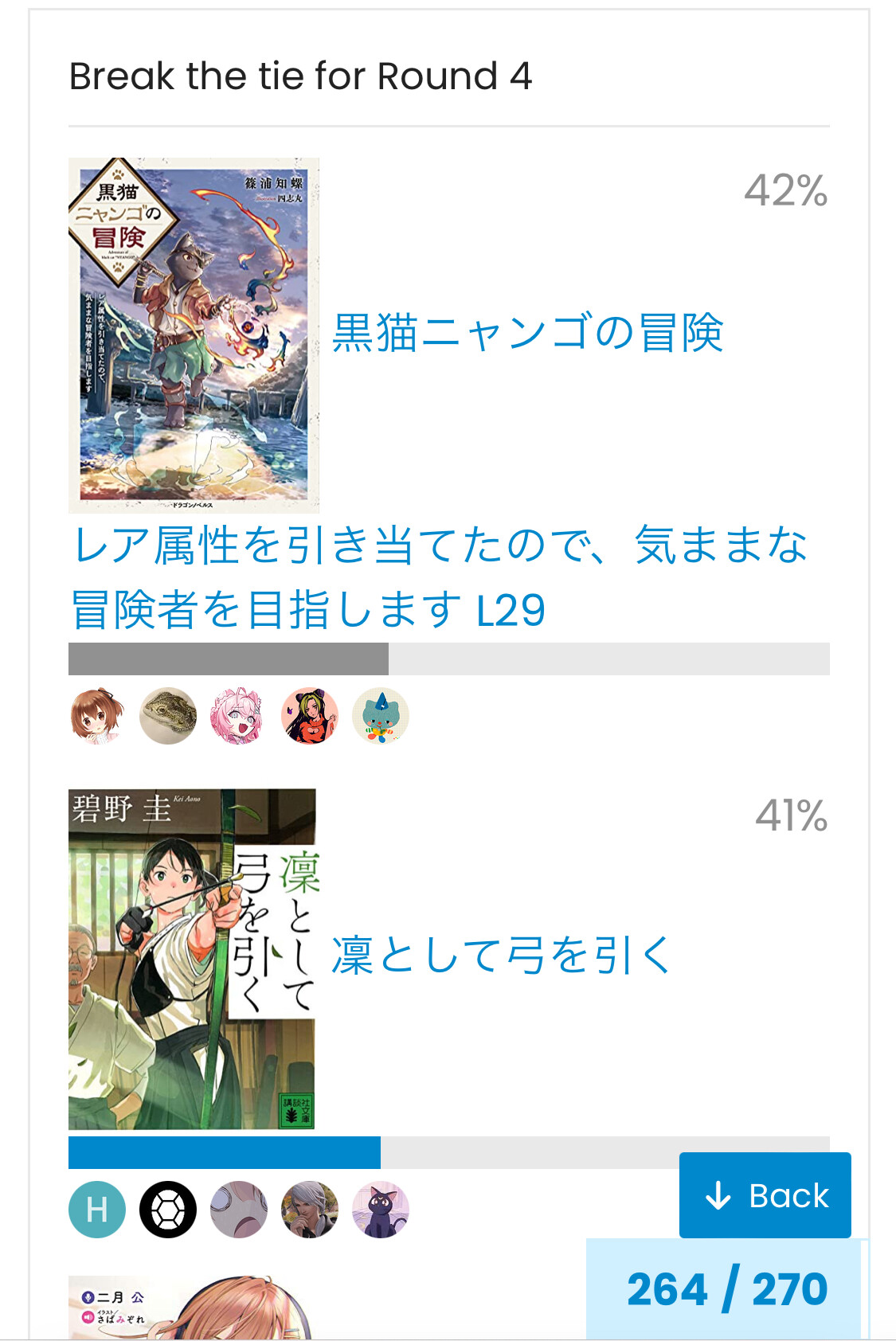
Task: Open the 凛として弓を引く cover image
Action: pyautogui.click(x=192, y=959)
